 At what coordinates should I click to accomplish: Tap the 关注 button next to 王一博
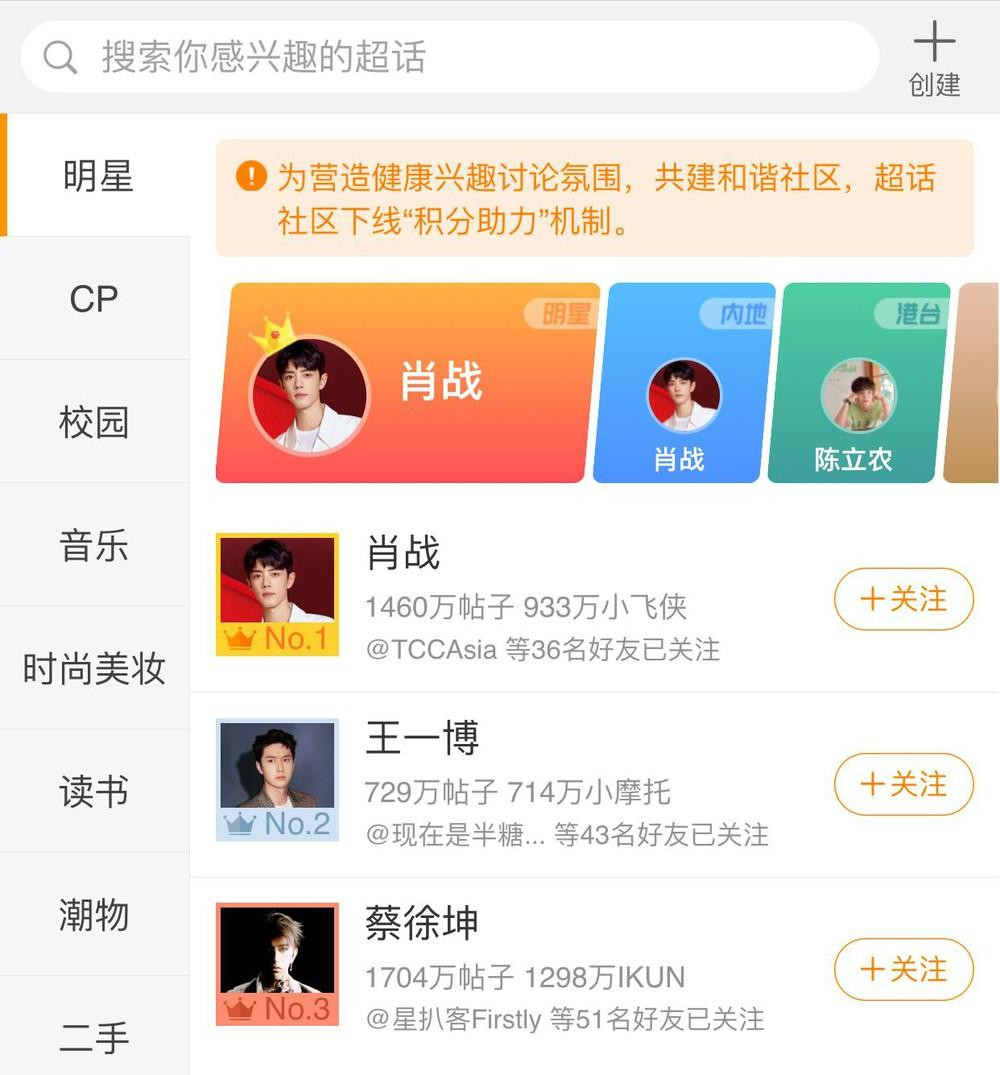[x=903, y=785]
